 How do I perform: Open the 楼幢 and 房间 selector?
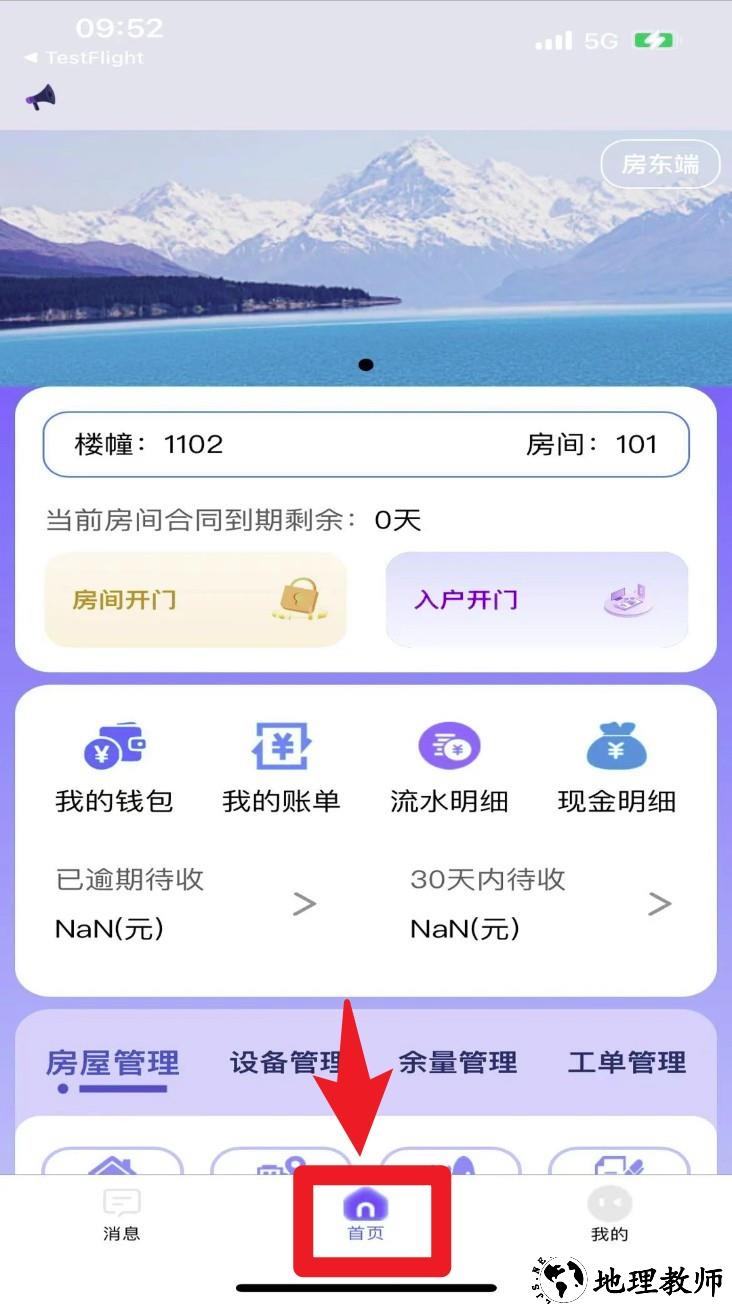coord(366,444)
